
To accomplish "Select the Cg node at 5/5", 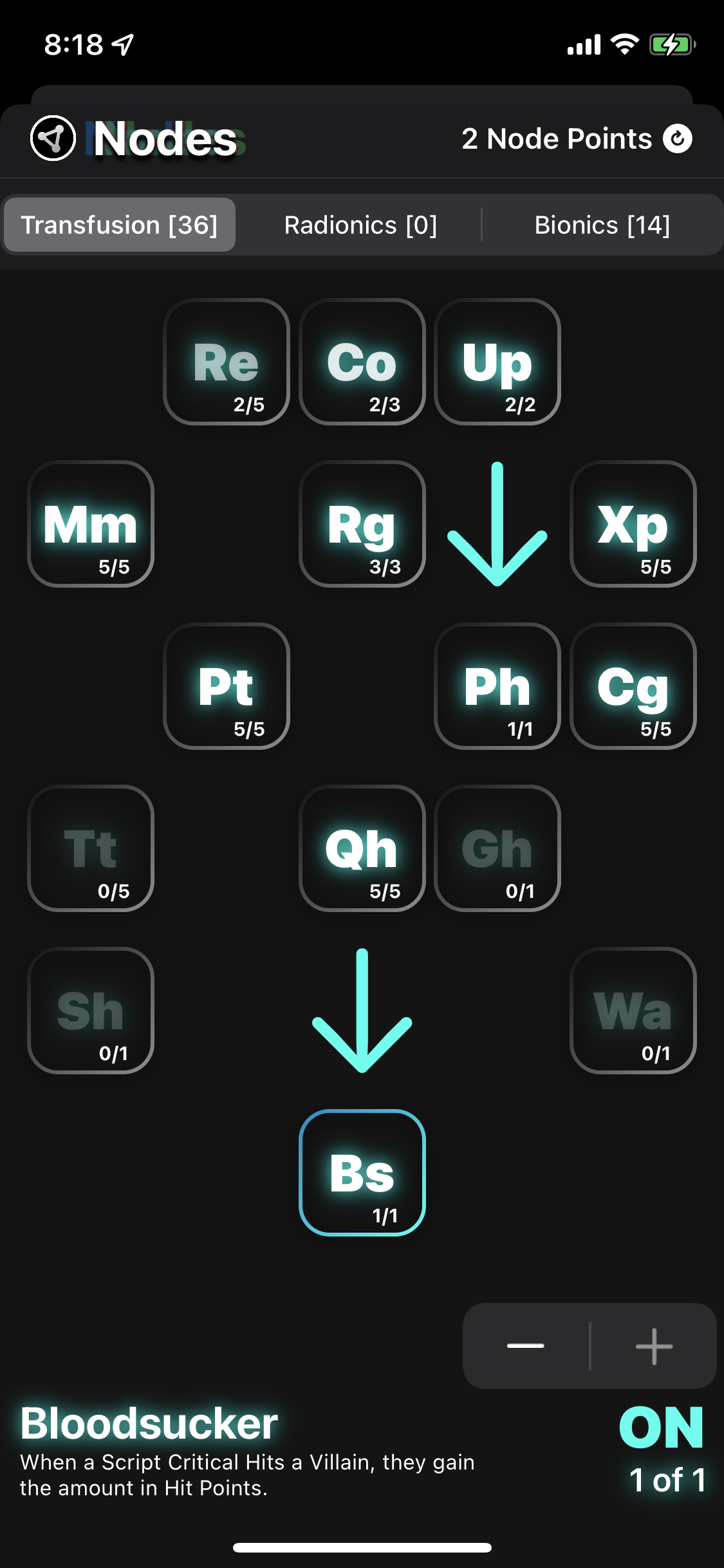I will point(633,686).
